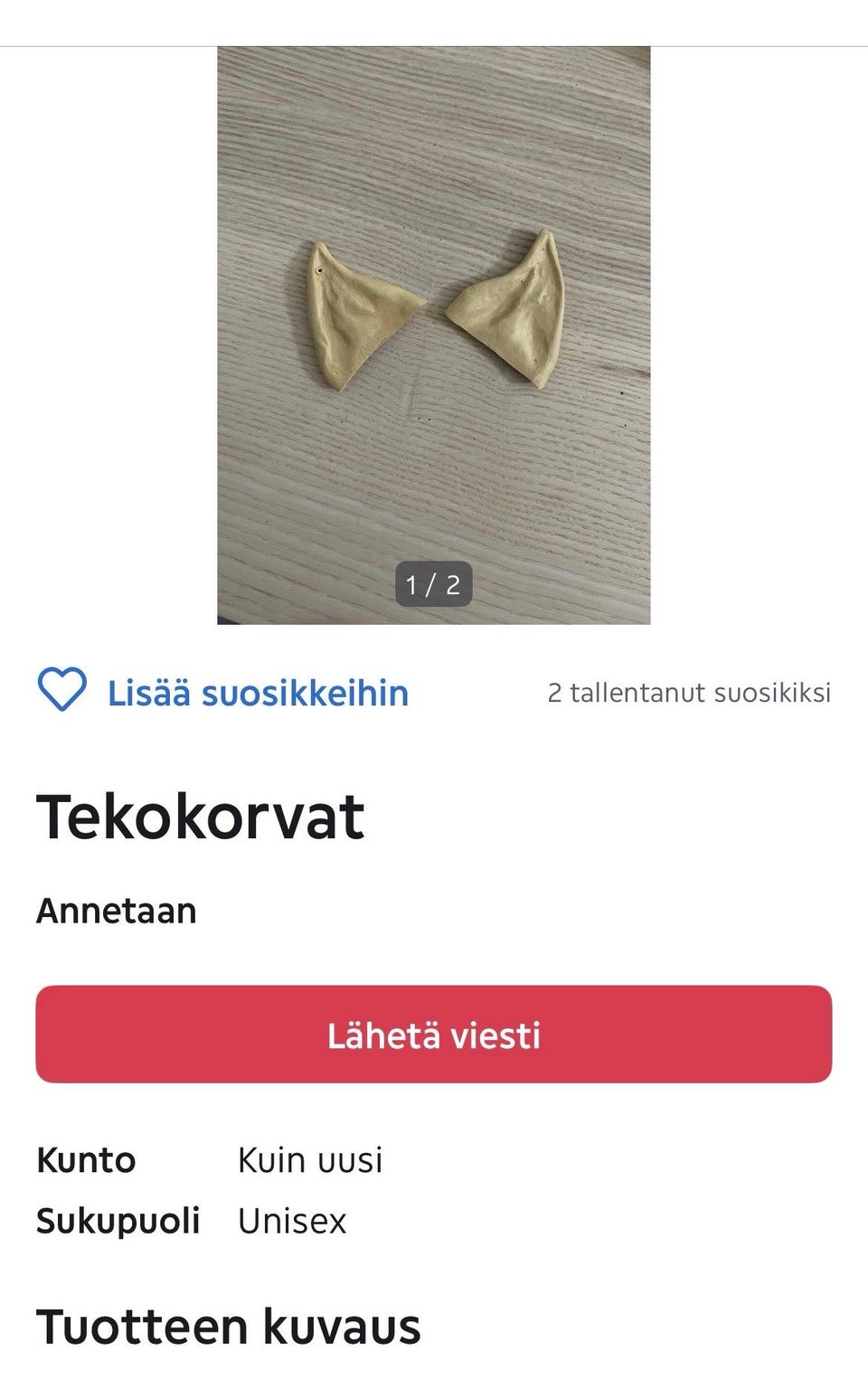
Task: Click the Kunto field label
Action: click(85, 1158)
